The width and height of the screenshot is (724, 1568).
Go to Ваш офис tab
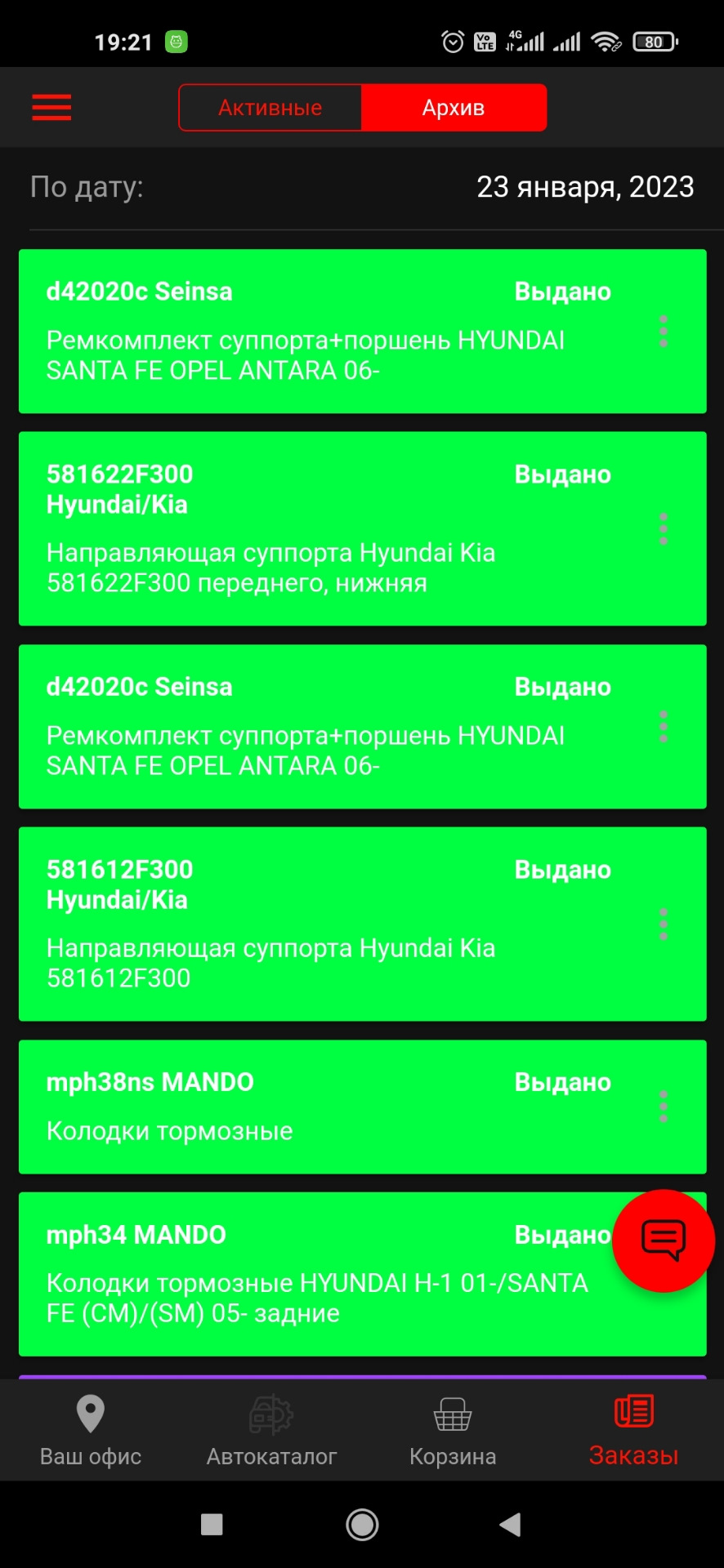(91, 1430)
